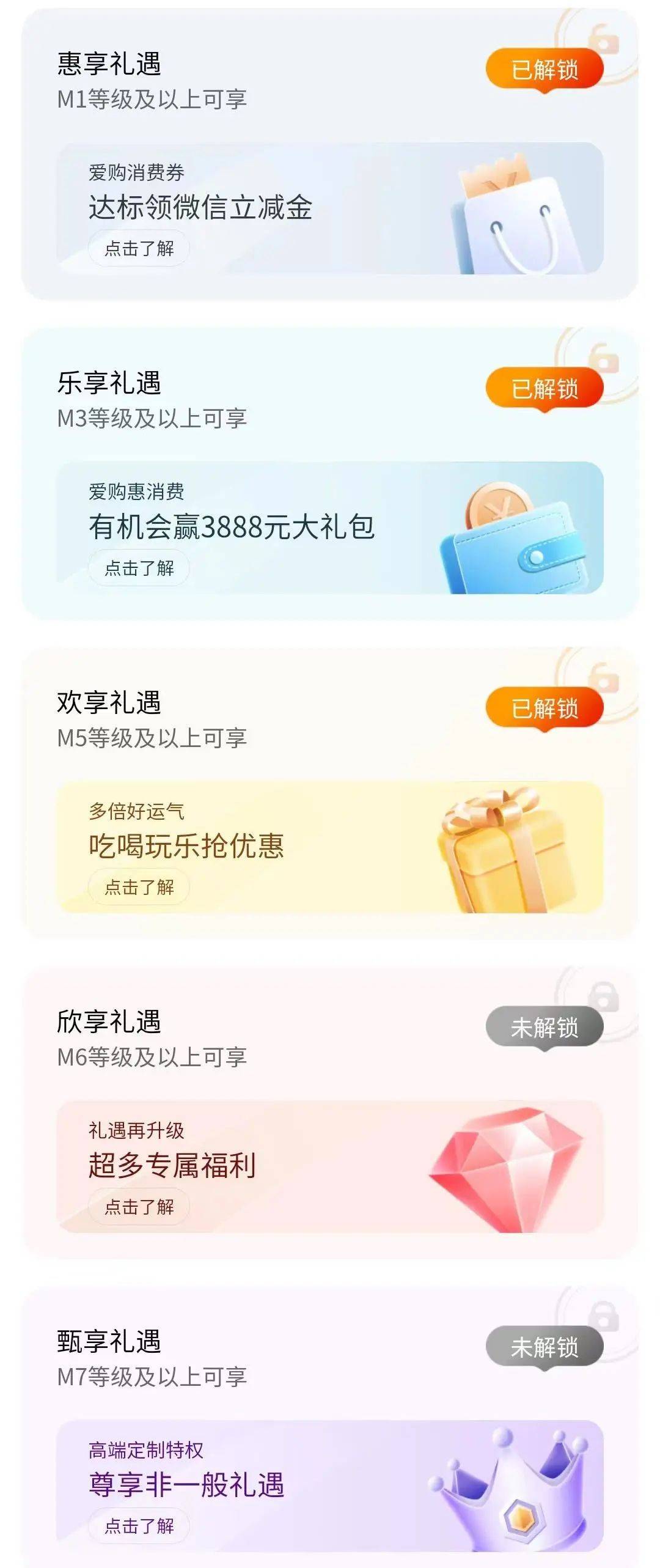
Task: Click 点击了解 under 达标领微信立减金
Action: point(138,248)
